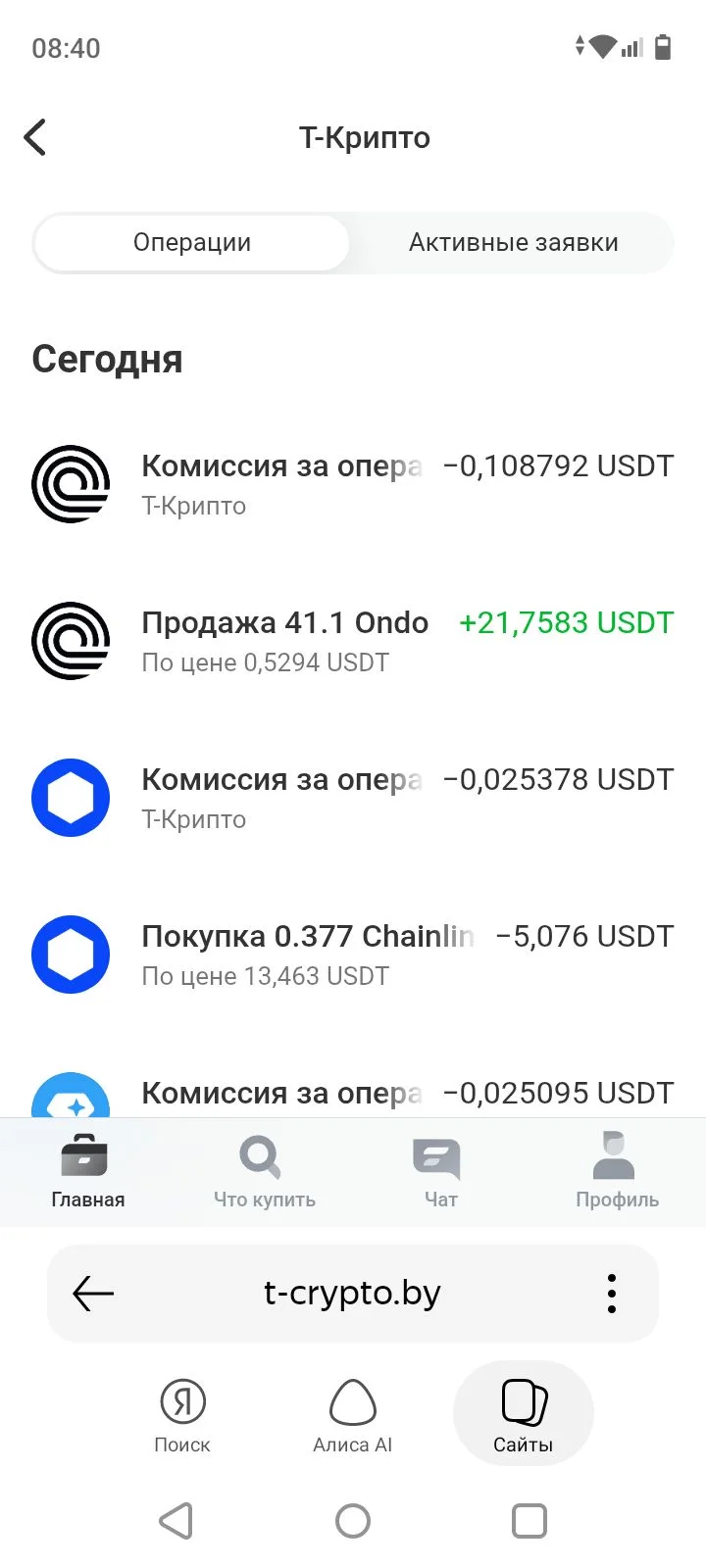This screenshot has height=1568, width=706.
Task: Open the −0,025378 USDT commission entry
Action: (353, 798)
